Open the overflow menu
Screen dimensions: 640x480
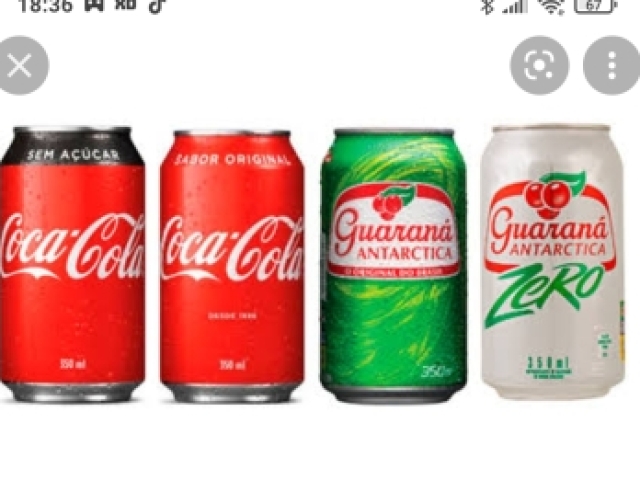tap(611, 66)
